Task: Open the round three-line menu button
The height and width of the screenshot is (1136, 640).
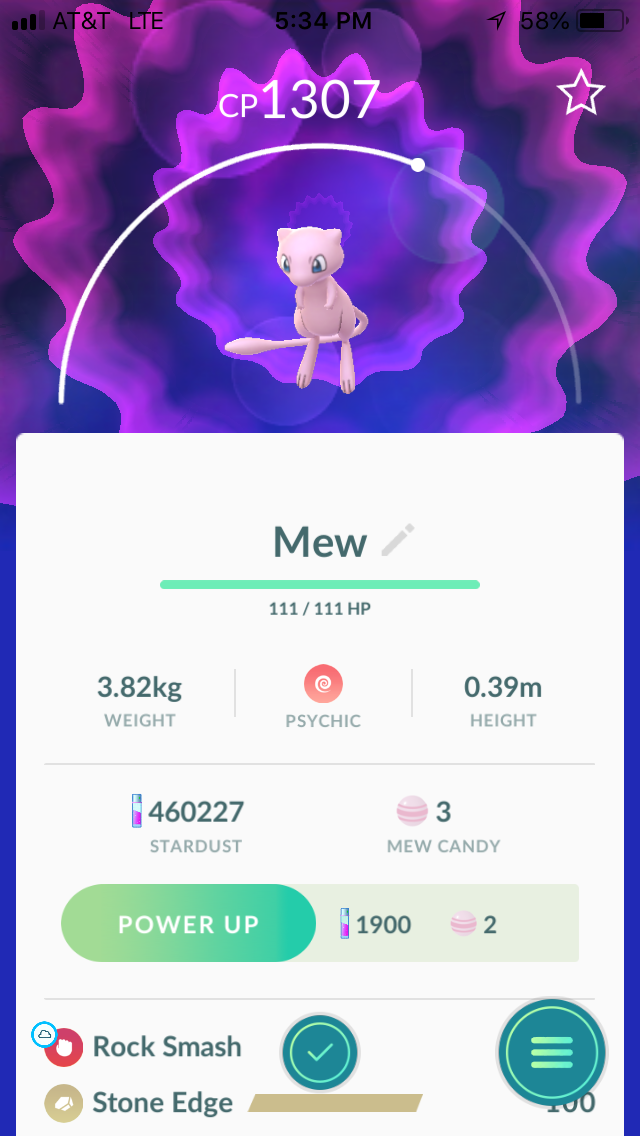Action: click(552, 1053)
